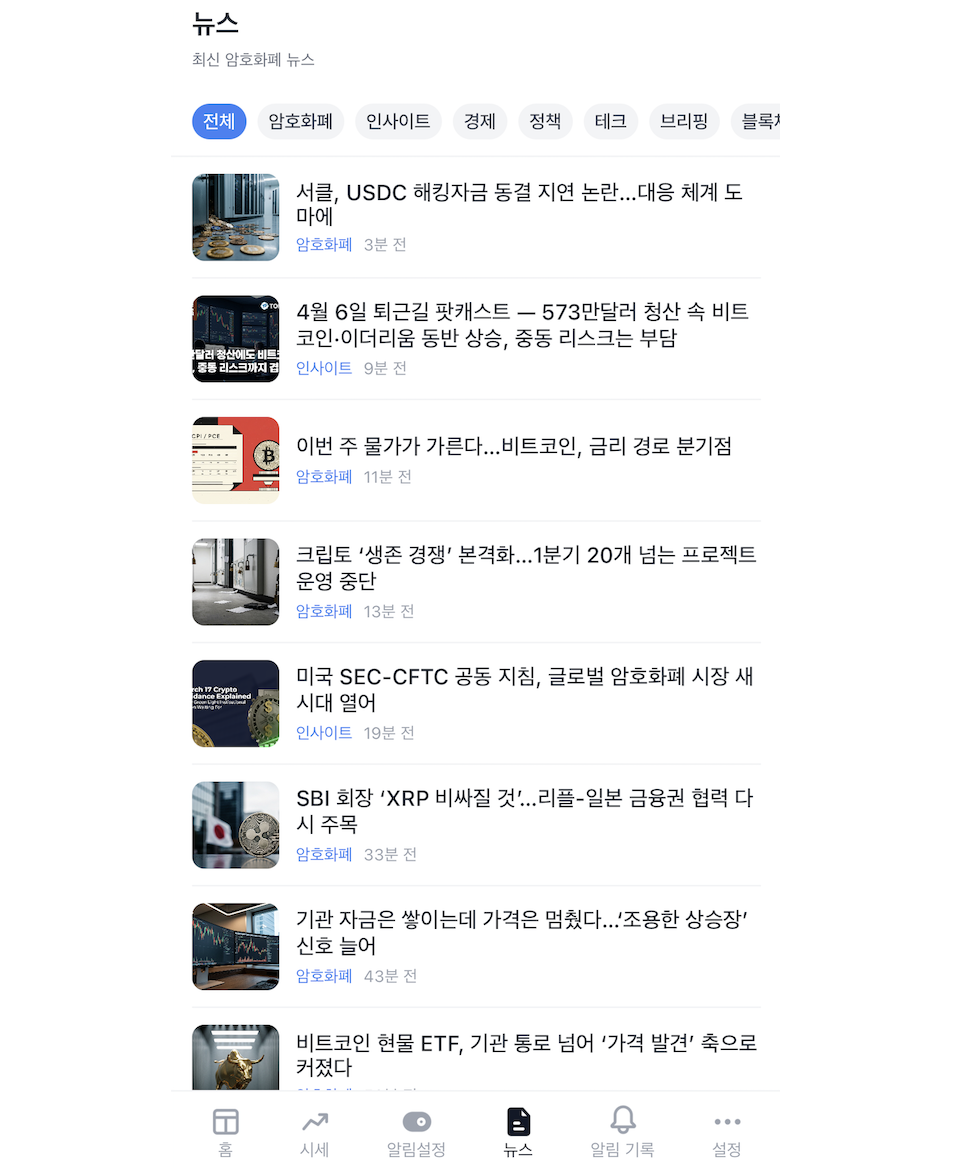
Task: Choose the 테크 category chip
Action: (610, 122)
